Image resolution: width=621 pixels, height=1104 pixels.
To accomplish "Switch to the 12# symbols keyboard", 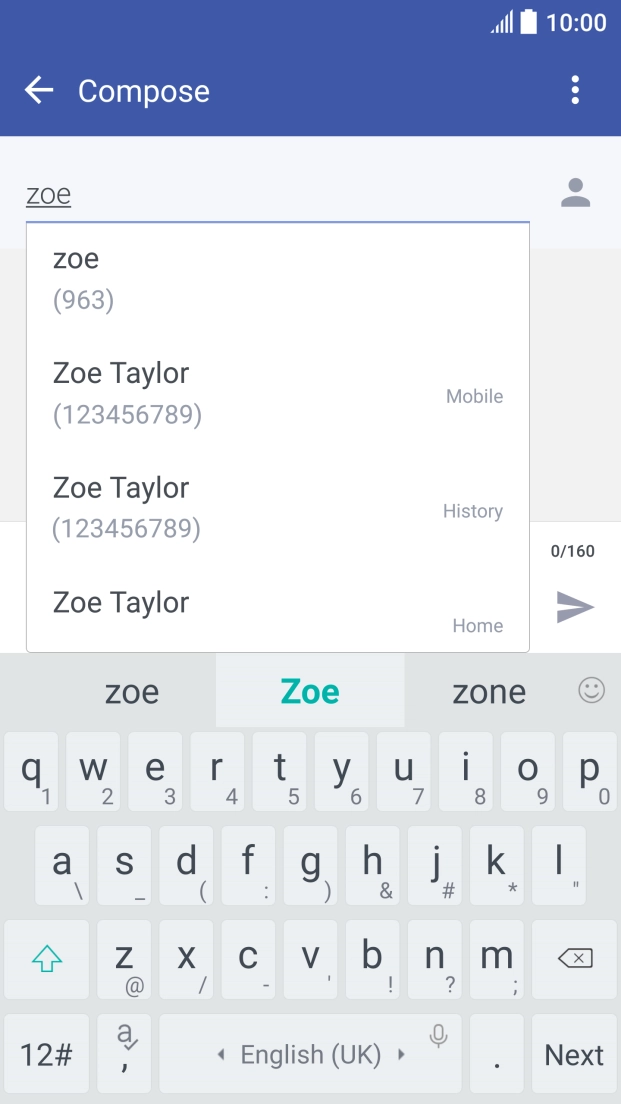I will pos(46,1055).
